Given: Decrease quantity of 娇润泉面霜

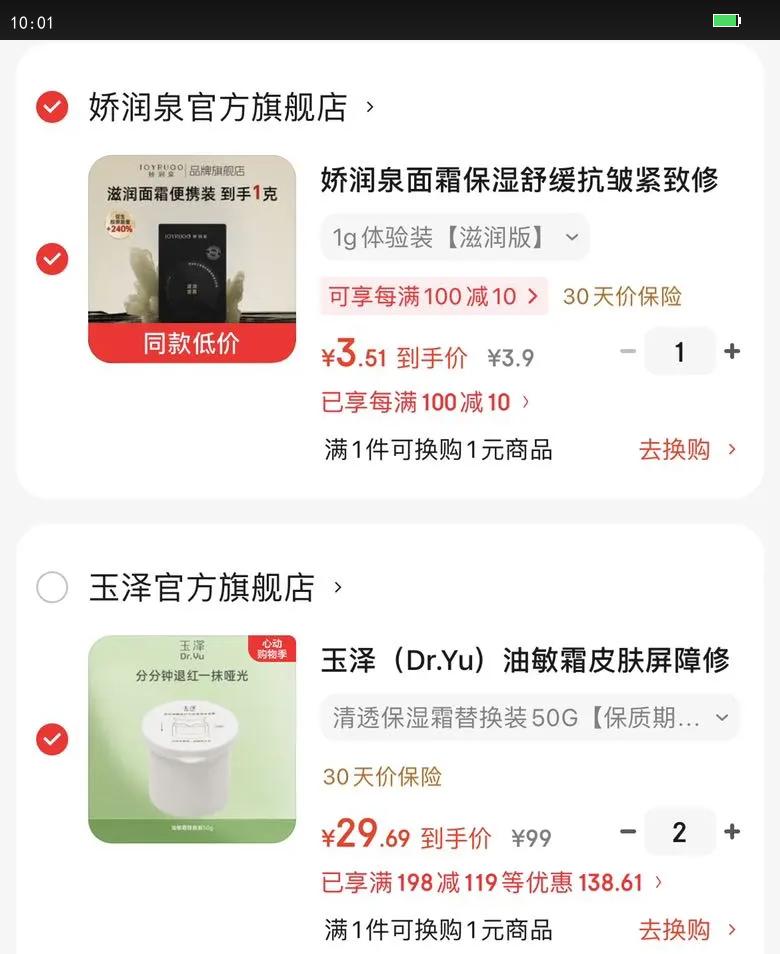Looking at the screenshot, I should [627, 351].
